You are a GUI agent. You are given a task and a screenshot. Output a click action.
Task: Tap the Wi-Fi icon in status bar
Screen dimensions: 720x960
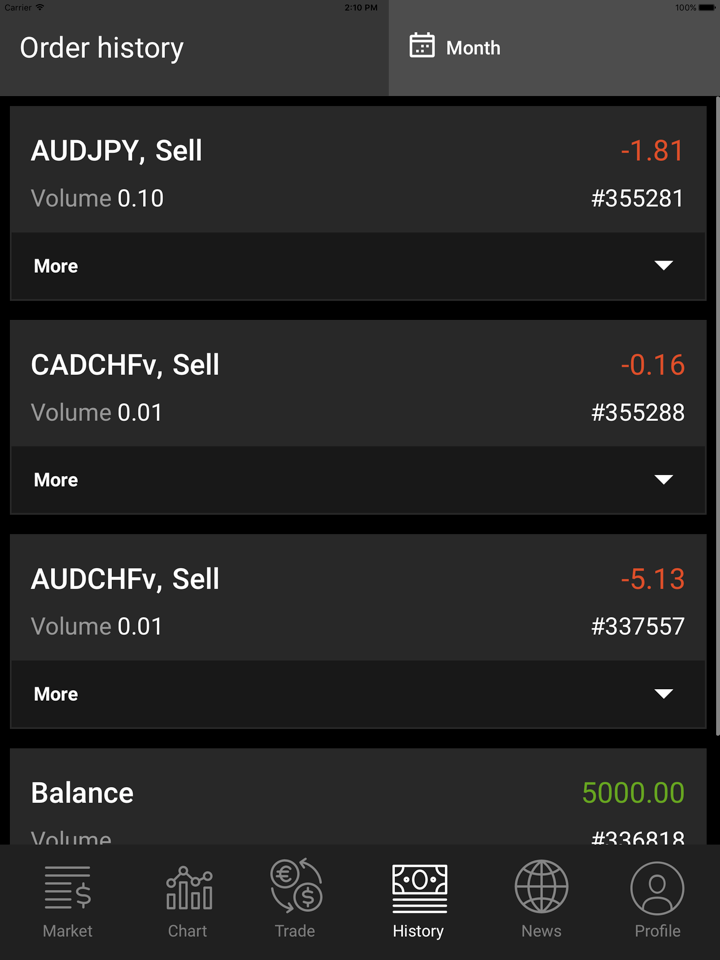(x=39, y=7)
